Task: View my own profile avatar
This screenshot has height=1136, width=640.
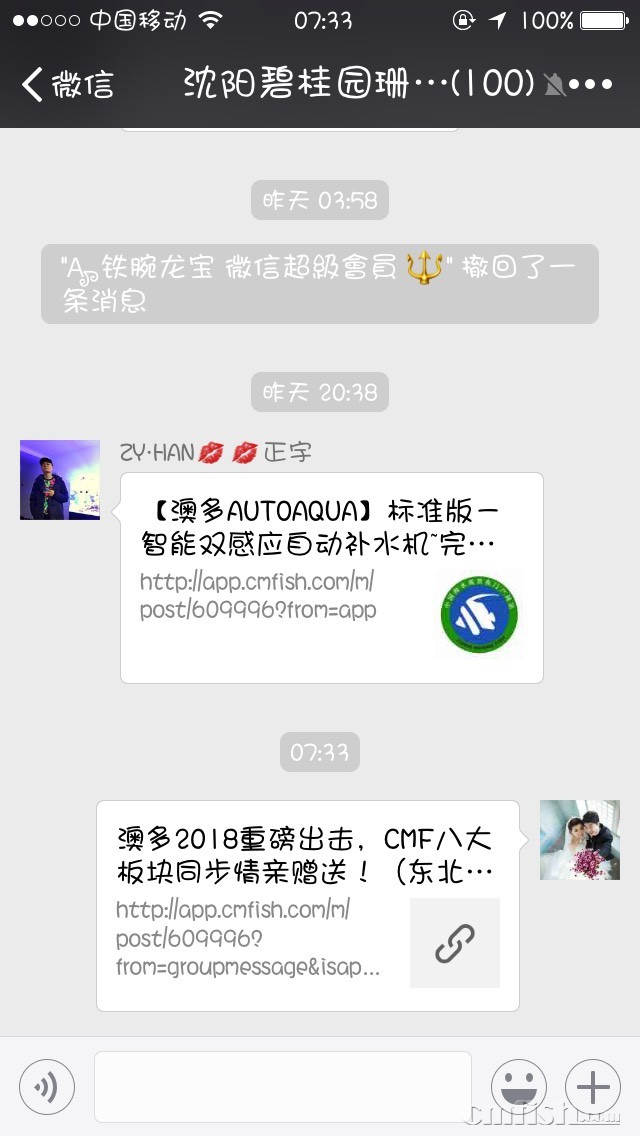Action: pos(580,840)
